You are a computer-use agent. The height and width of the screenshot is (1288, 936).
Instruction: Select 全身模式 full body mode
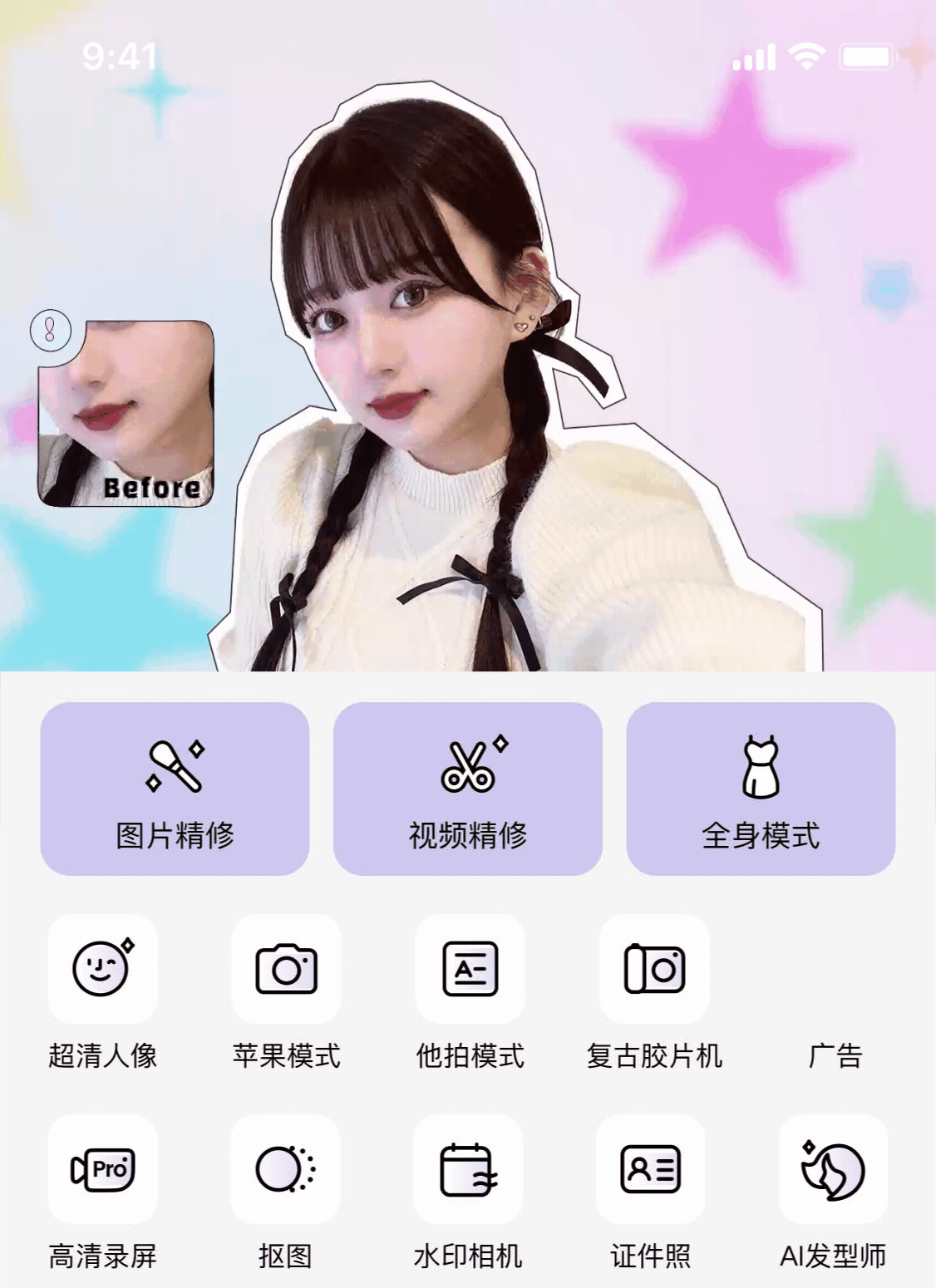click(760, 788)
